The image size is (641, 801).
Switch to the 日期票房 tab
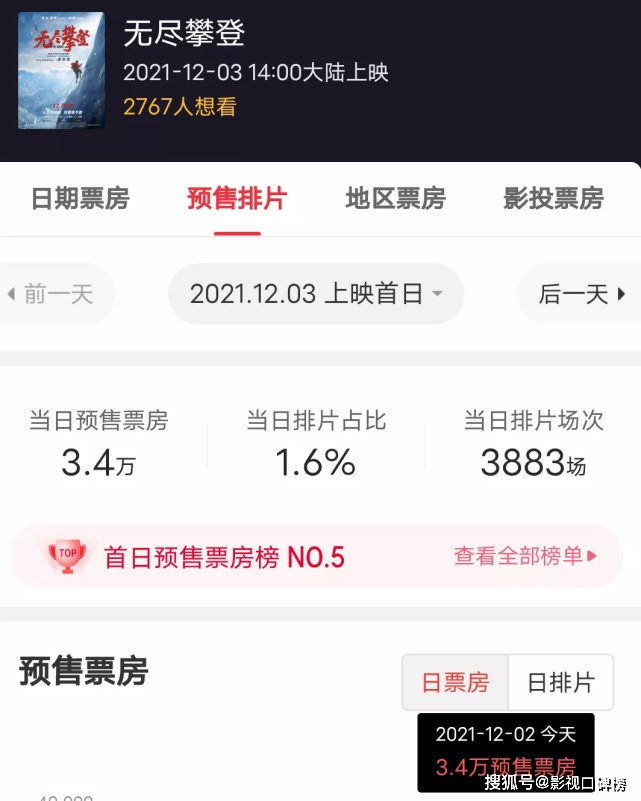coord(80,199)
